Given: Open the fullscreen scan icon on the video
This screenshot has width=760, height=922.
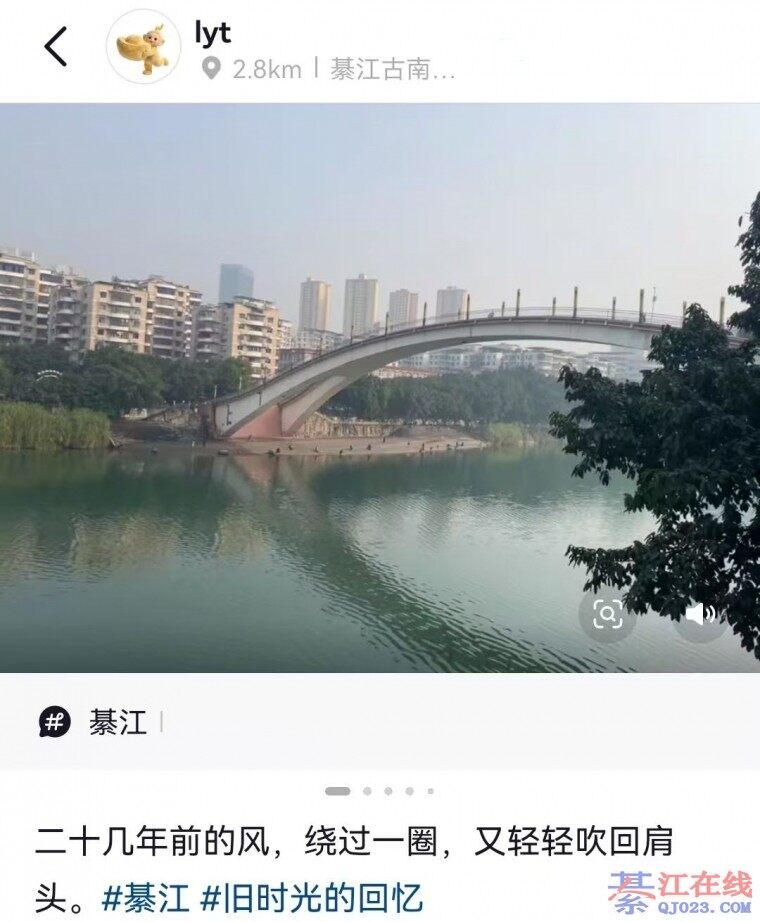Looking at the screenshot, I should point(610,615).
